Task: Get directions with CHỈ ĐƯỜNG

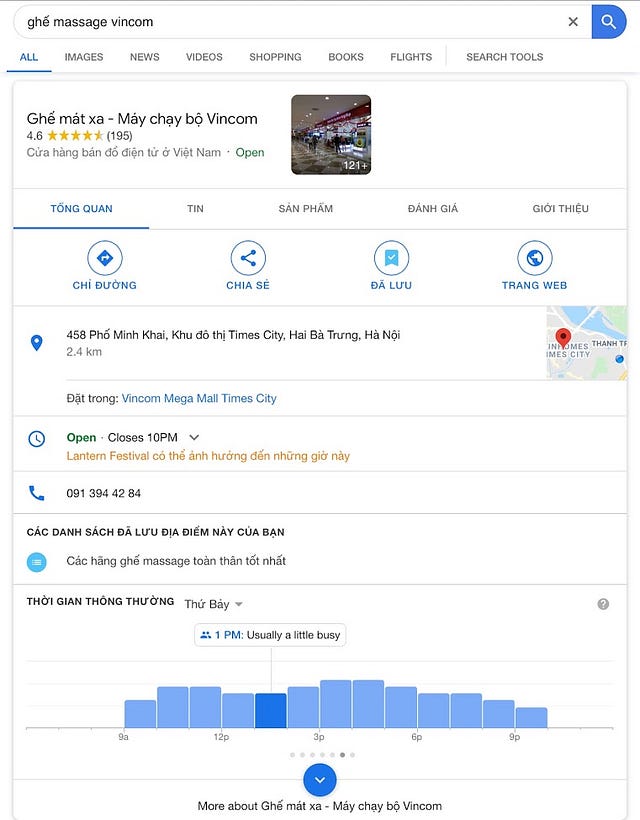Action: [x=105, y=266]
